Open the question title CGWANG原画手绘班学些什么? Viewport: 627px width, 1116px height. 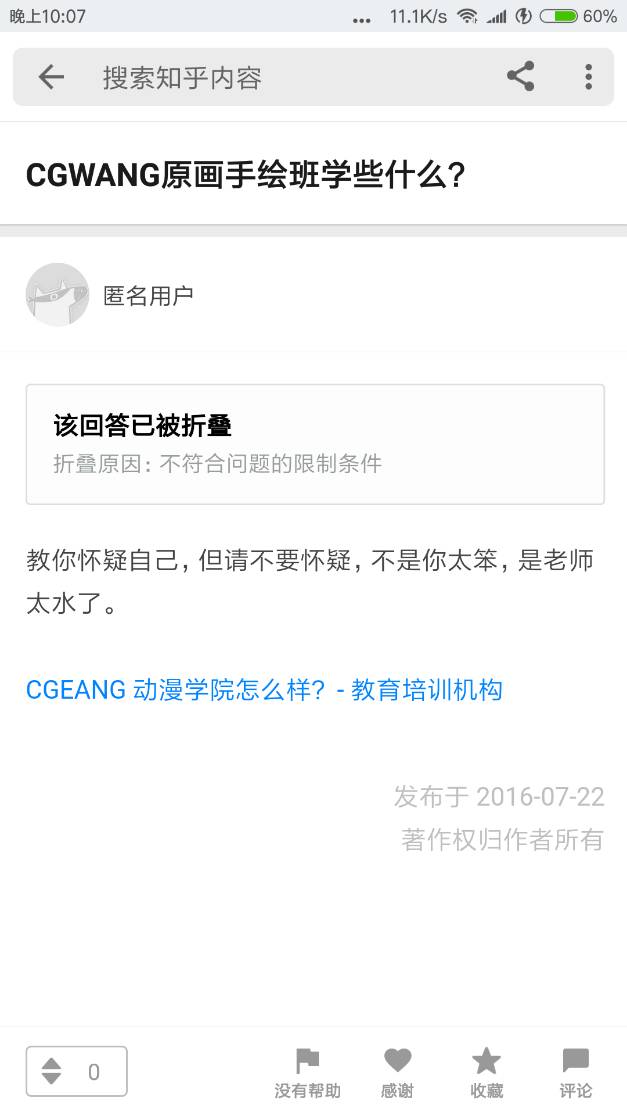[246, 175]
